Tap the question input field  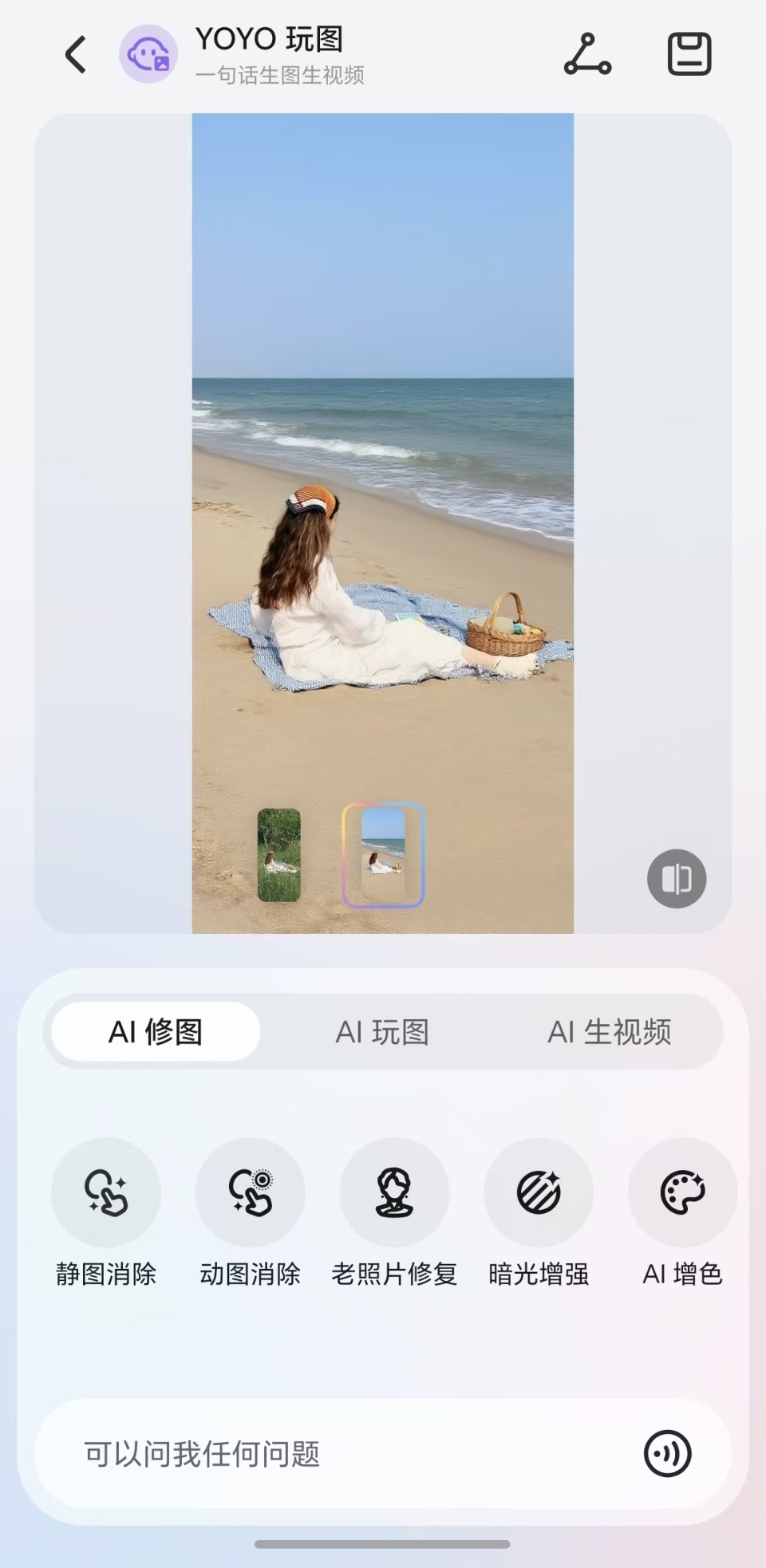pos(319,1454)
